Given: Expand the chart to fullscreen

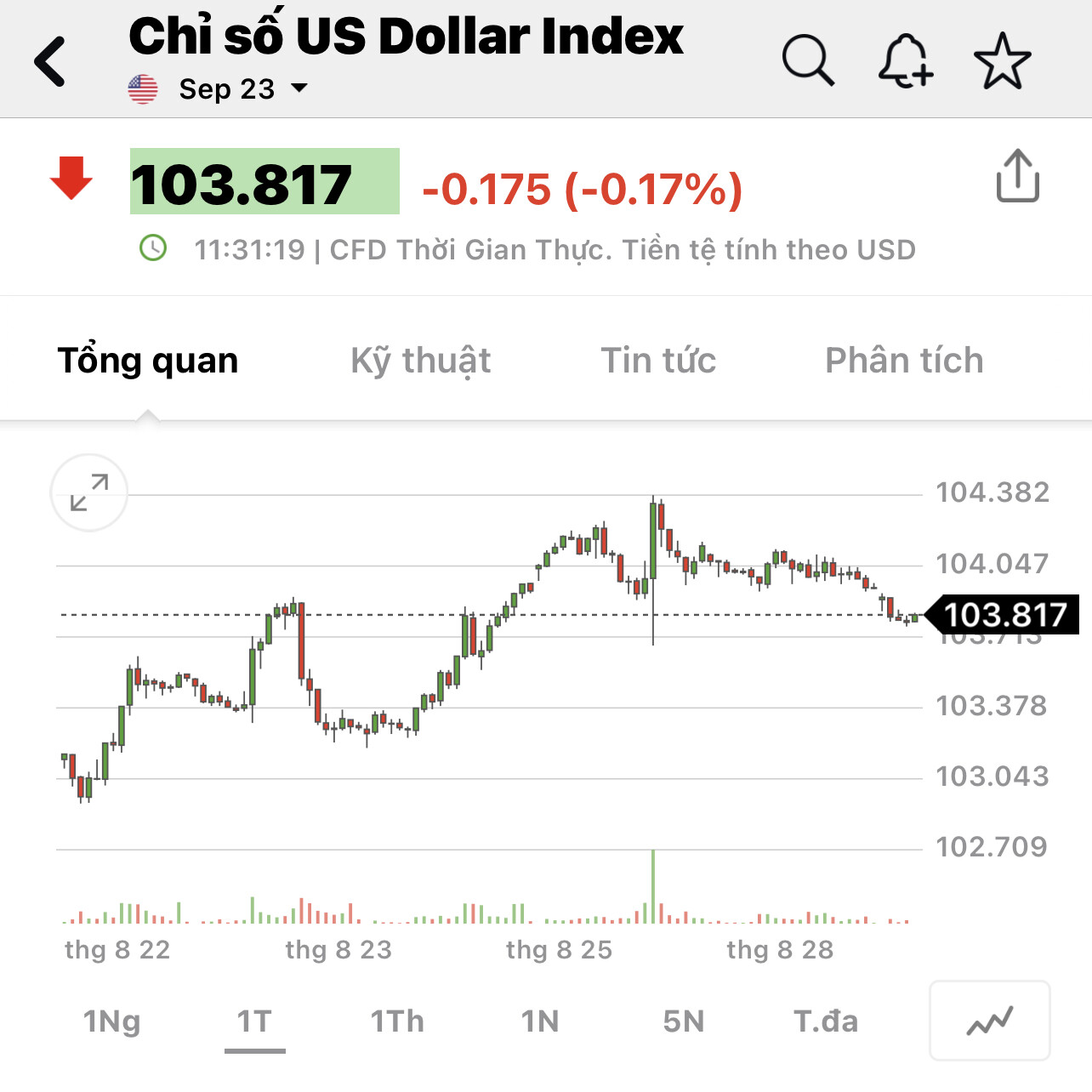Looking at the screenshot, I should 89,492.
